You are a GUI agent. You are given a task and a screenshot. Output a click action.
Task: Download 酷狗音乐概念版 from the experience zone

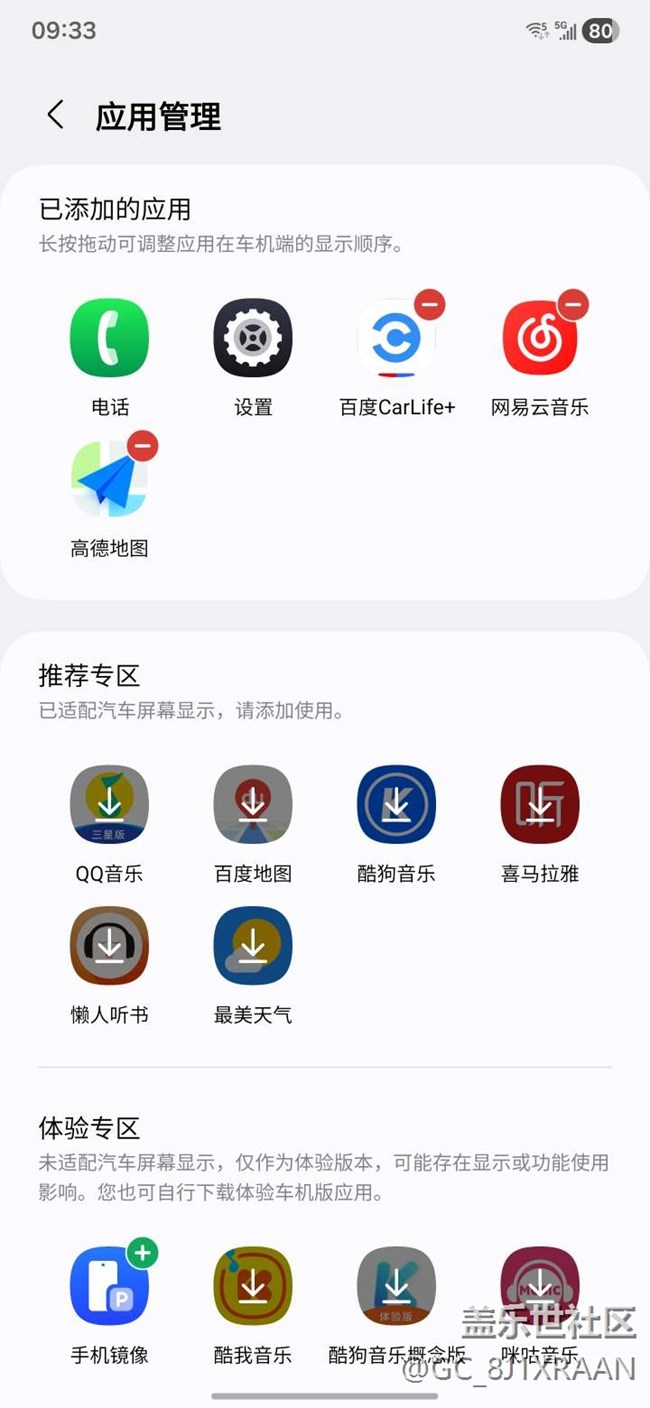point(397,1285)
